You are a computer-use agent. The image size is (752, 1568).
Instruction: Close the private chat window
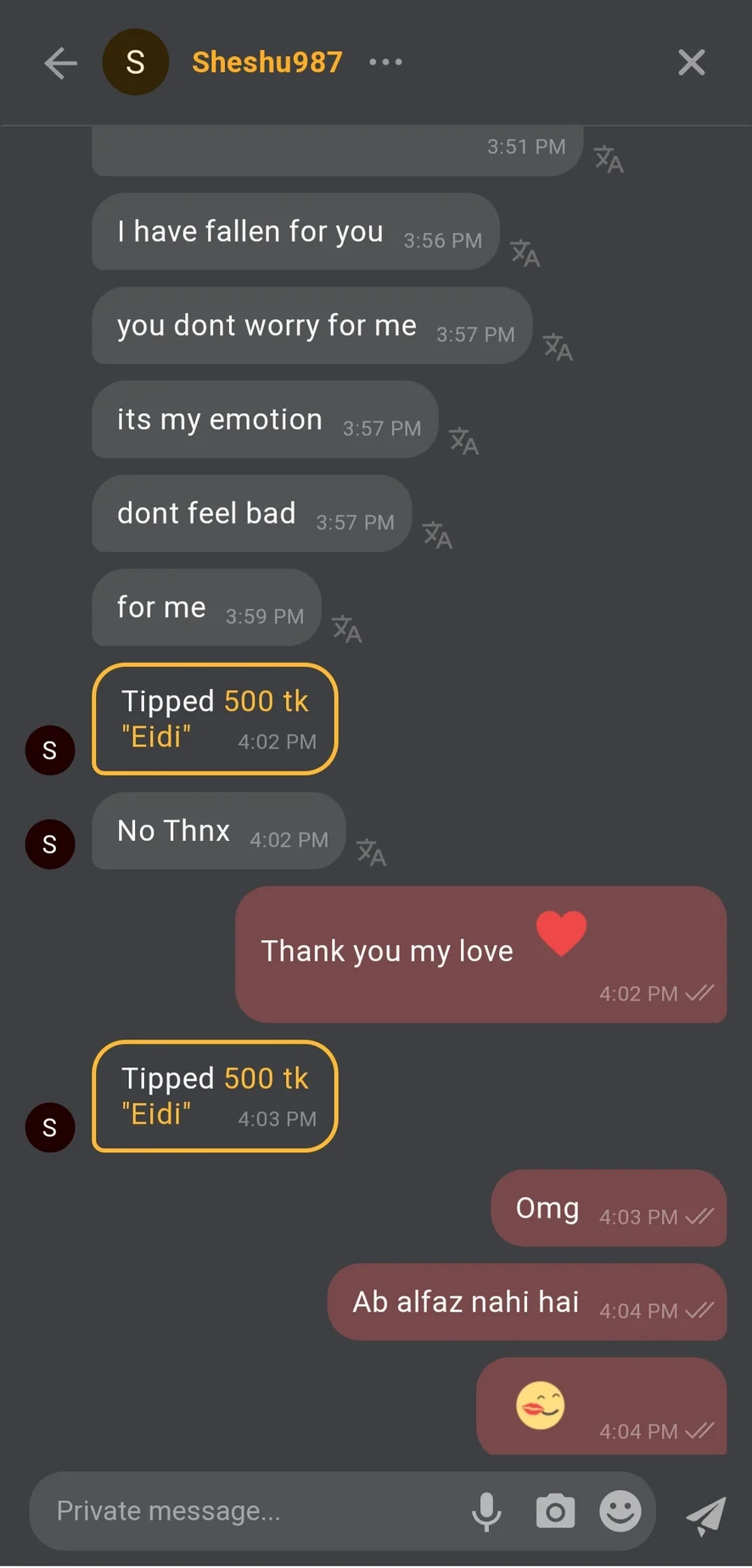[691, 62]
